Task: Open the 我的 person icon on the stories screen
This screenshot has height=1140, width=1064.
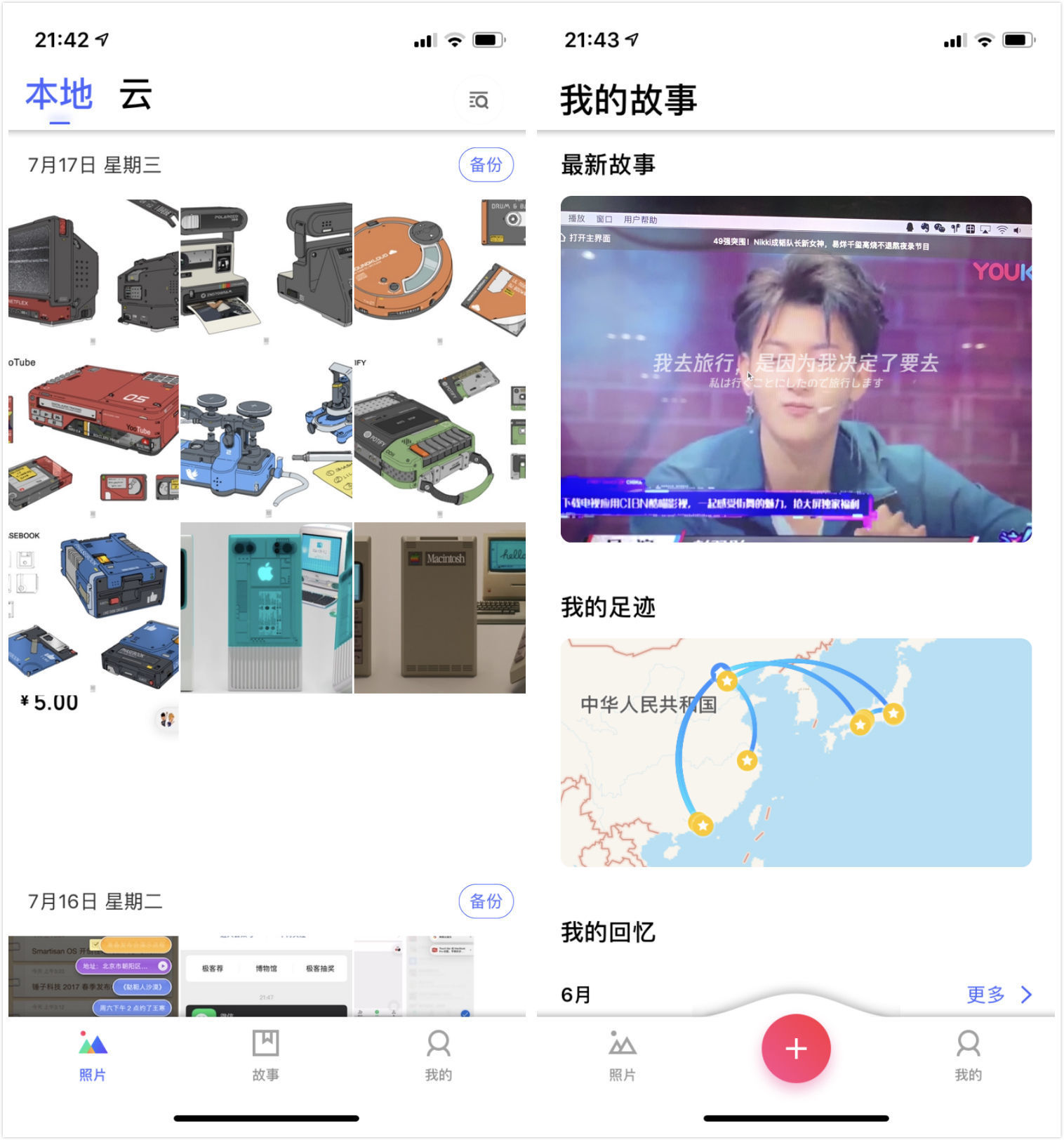Action: click(x=969, y=1046)
